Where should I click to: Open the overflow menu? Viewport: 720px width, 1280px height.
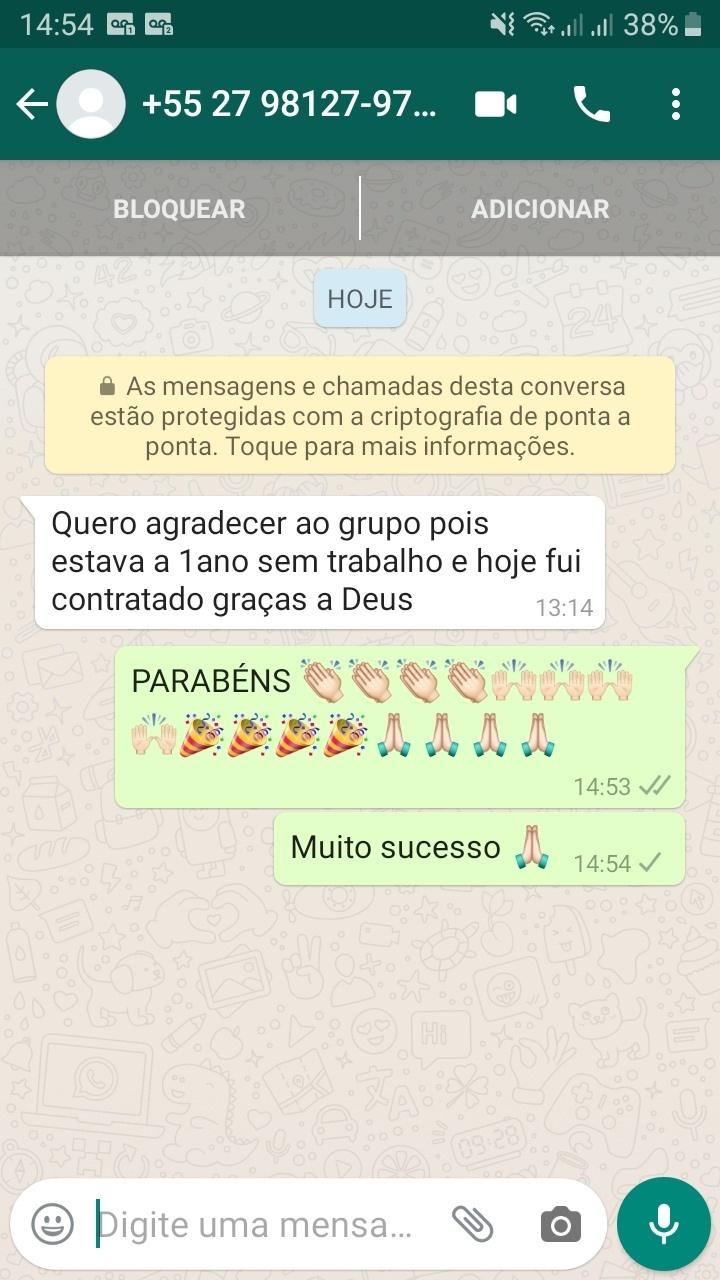[x=676, y=104]
